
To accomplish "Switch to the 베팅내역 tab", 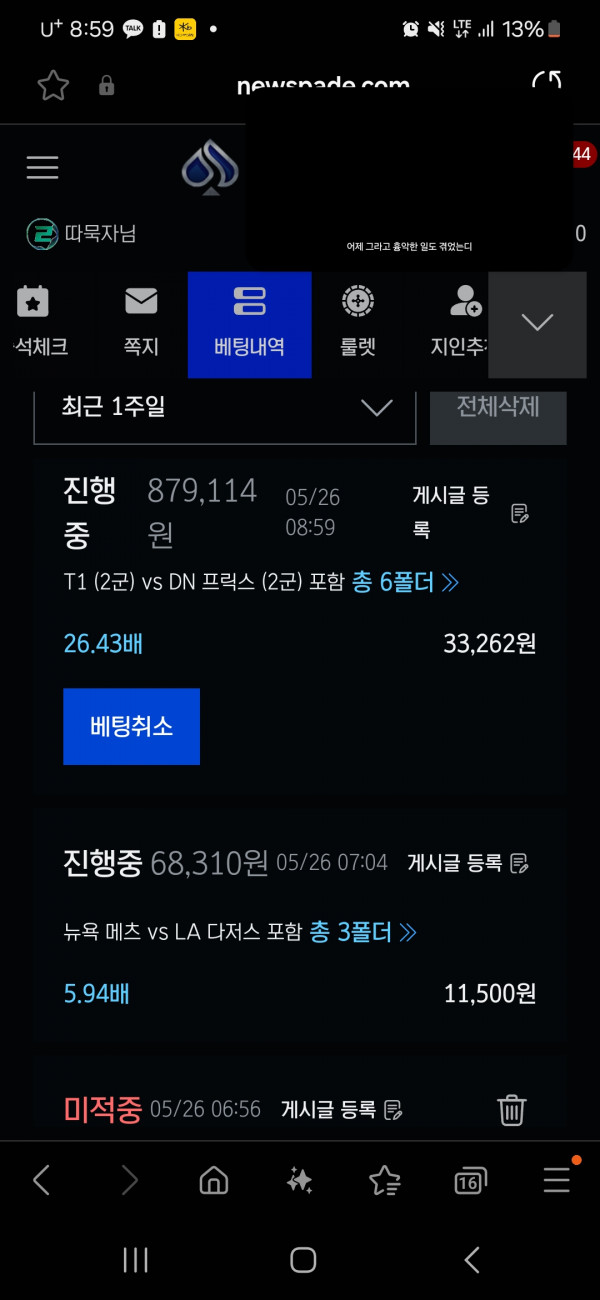I will click(x=249, y=324).
